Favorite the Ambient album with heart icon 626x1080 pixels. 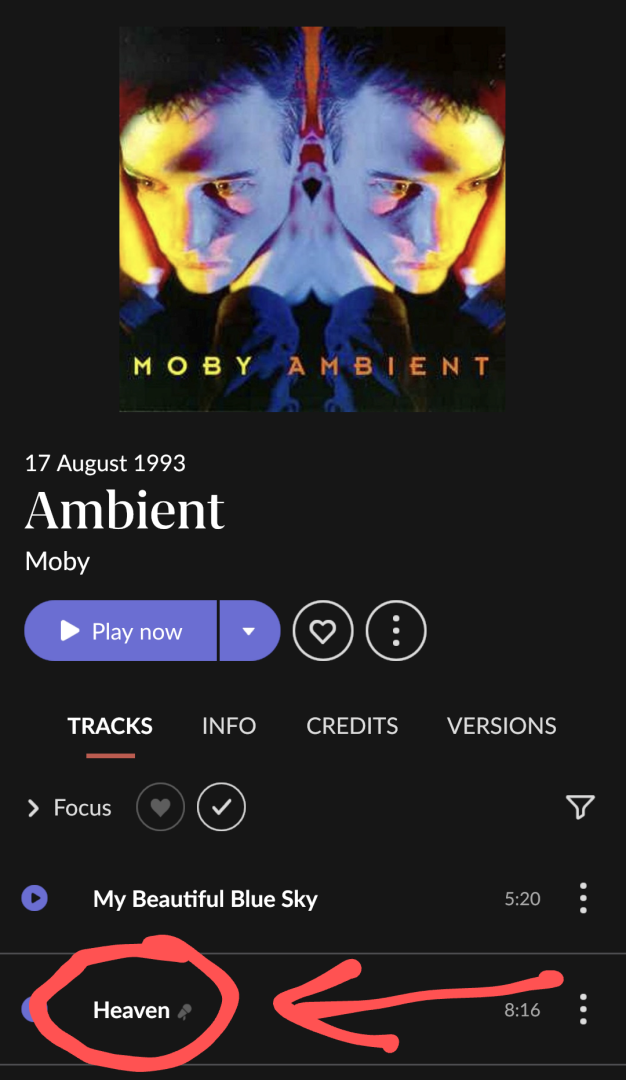tap(322, 631)
